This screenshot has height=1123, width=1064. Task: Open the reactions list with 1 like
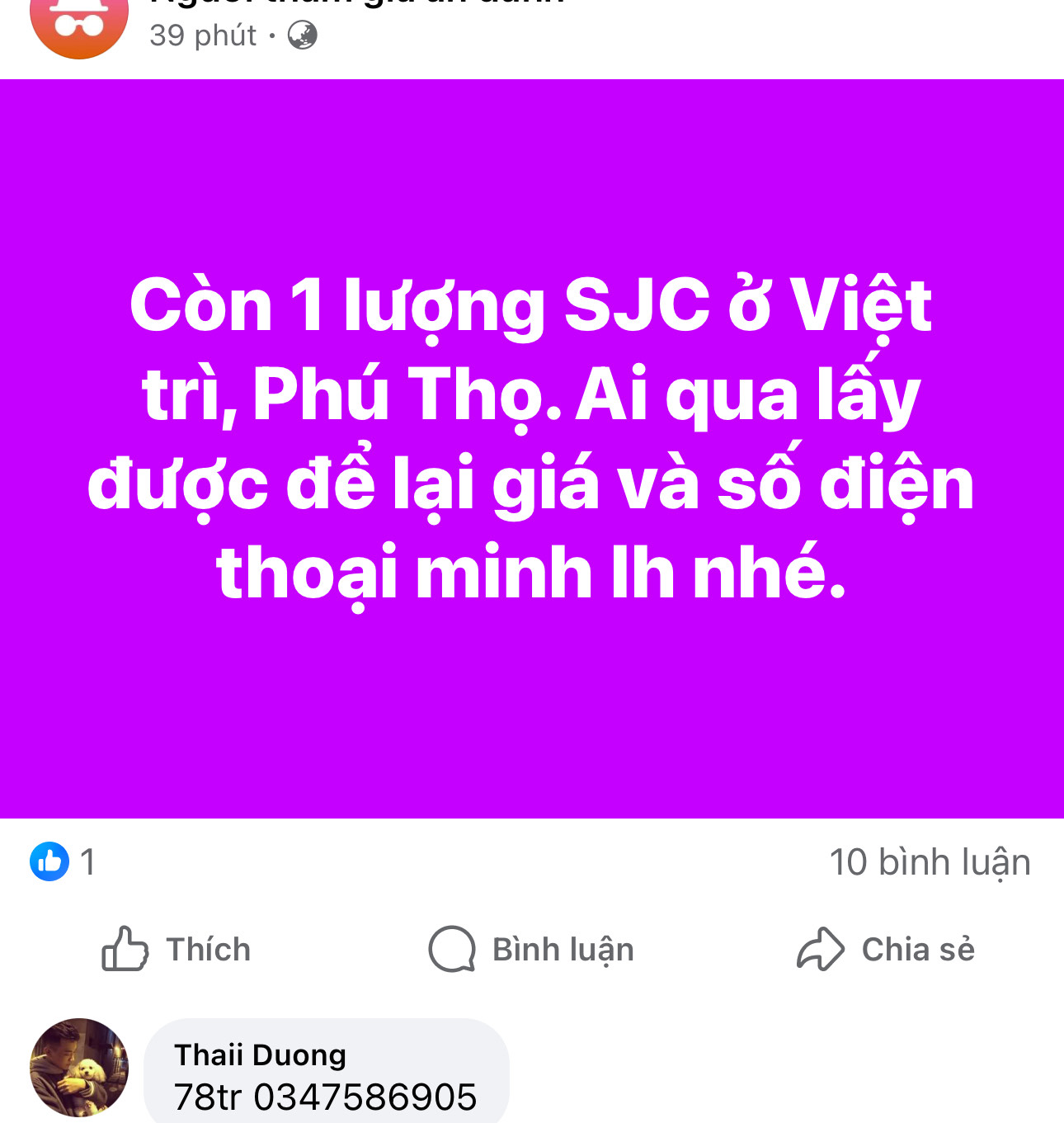[x=63, y=862]
